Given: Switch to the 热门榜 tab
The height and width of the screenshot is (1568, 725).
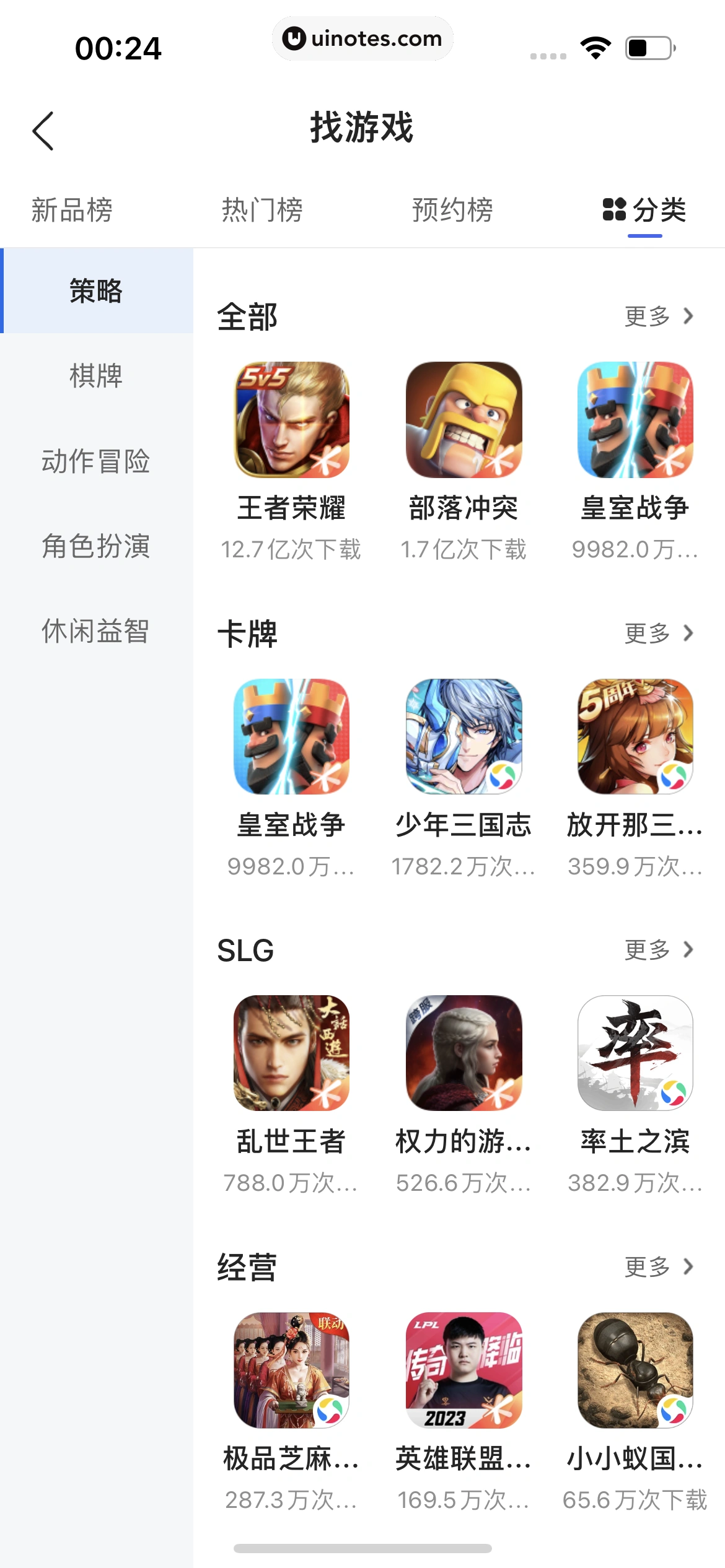Looking at the screenshot, I should tap(262, 210).
